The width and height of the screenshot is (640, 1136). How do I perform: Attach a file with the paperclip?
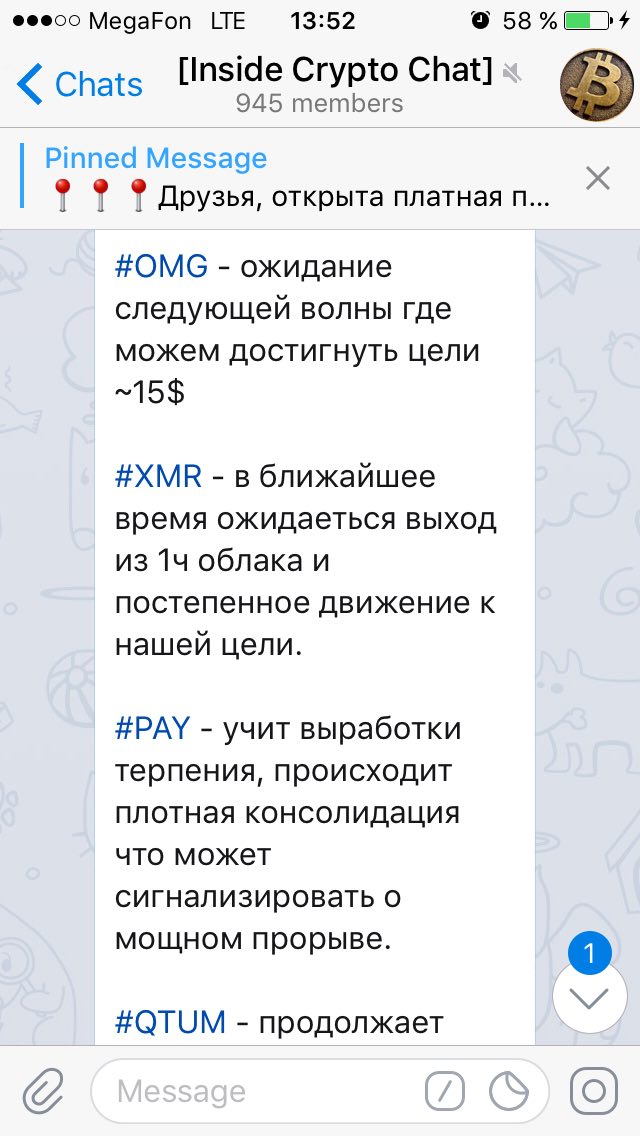coord(43,1091)
